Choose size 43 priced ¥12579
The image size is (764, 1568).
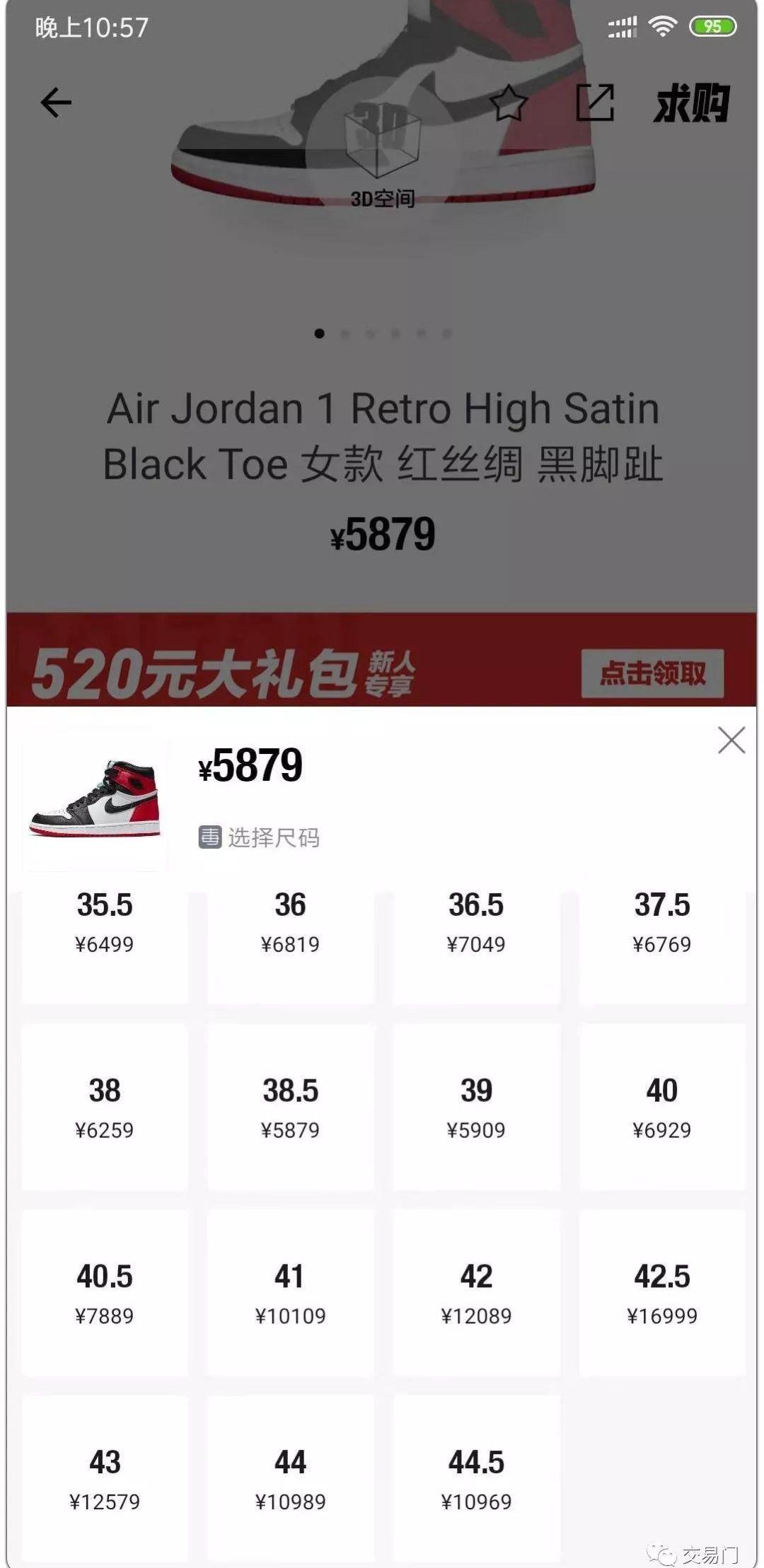105,1478
